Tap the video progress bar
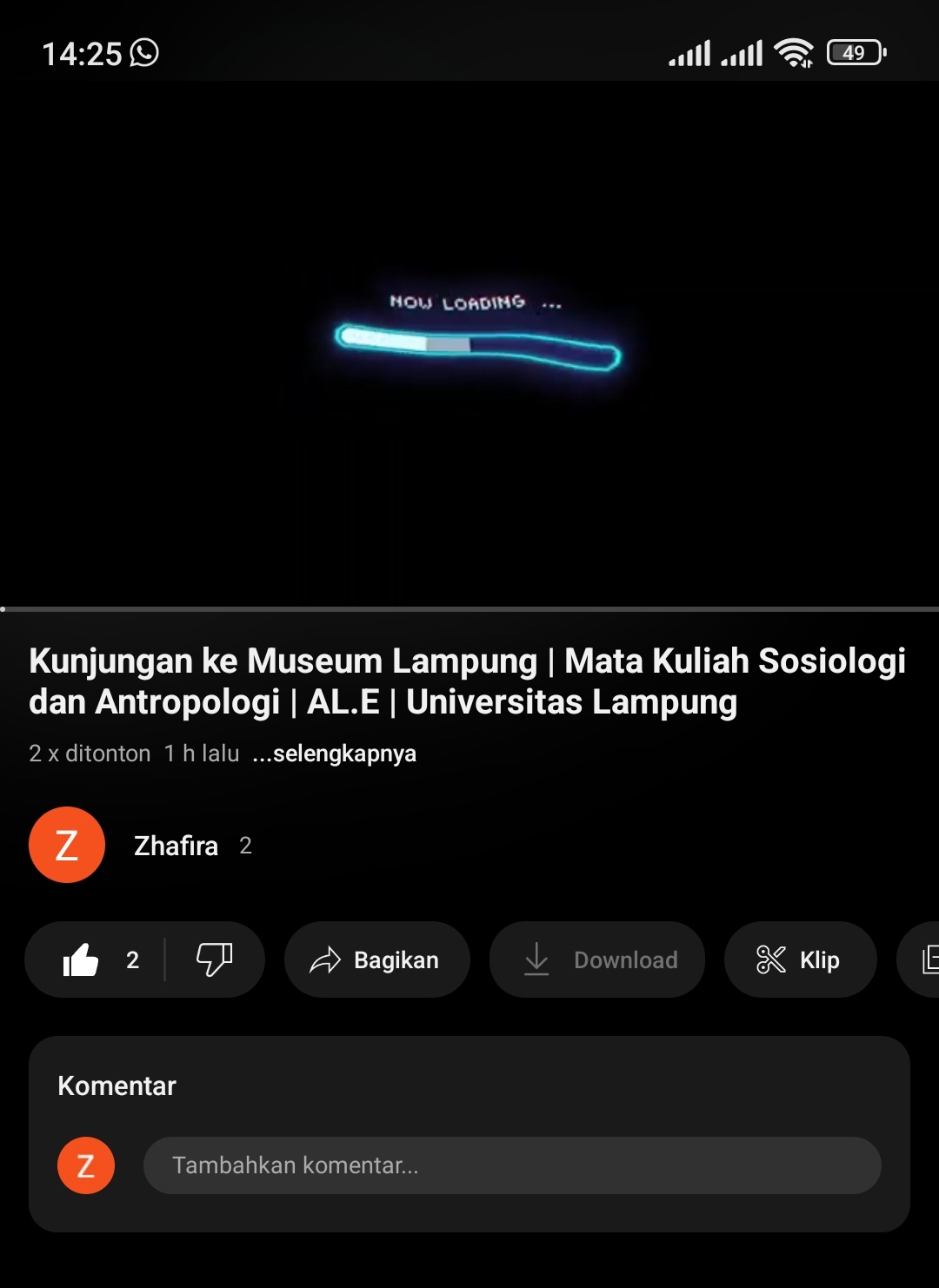The image size is (939, 1288). point(469,608)
